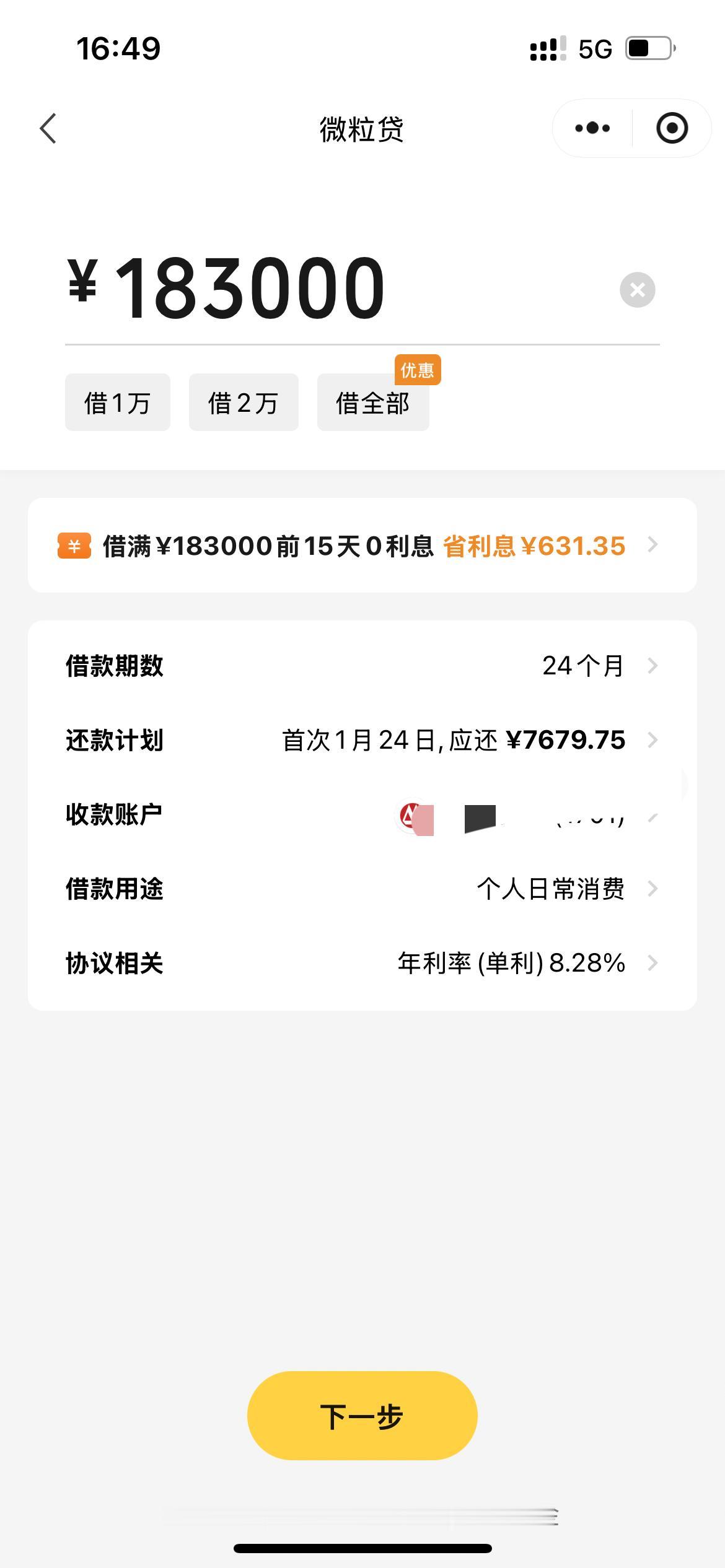Expand the 借款期数 24个月 row
This screenshot has height=1568, width=725.
[651, 666]
